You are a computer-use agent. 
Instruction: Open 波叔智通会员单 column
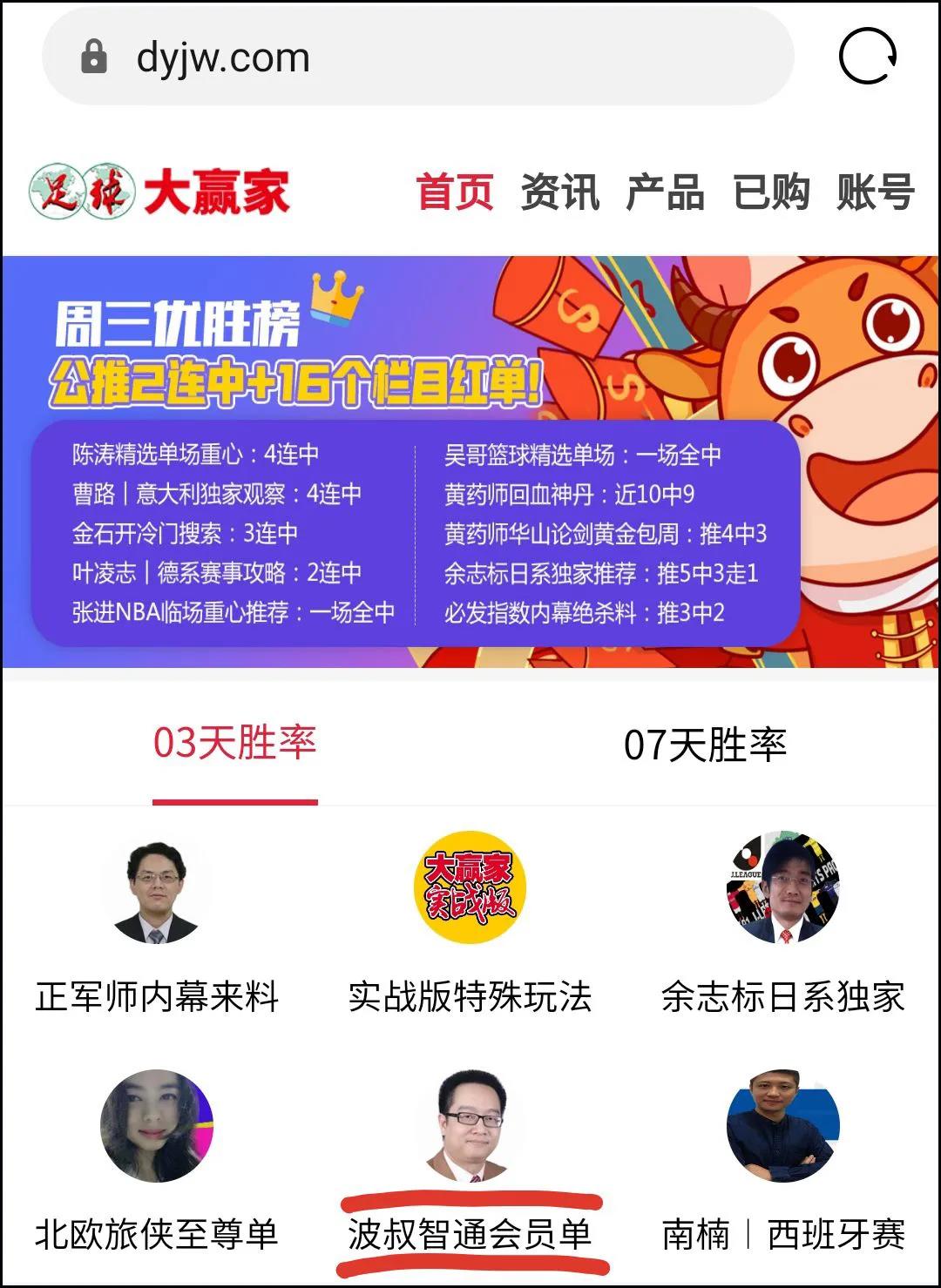coord(470,1158)
